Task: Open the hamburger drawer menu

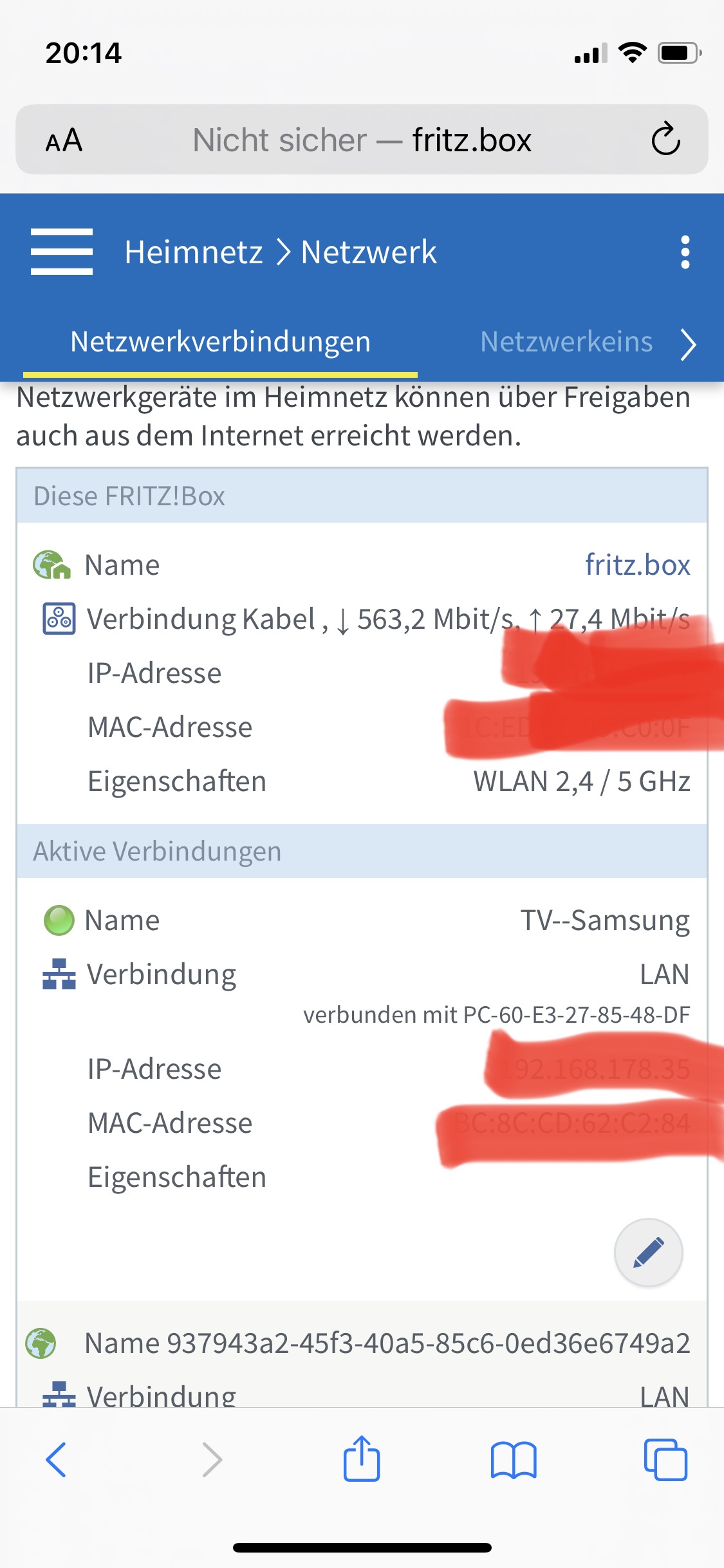Action: click(62, 252)
